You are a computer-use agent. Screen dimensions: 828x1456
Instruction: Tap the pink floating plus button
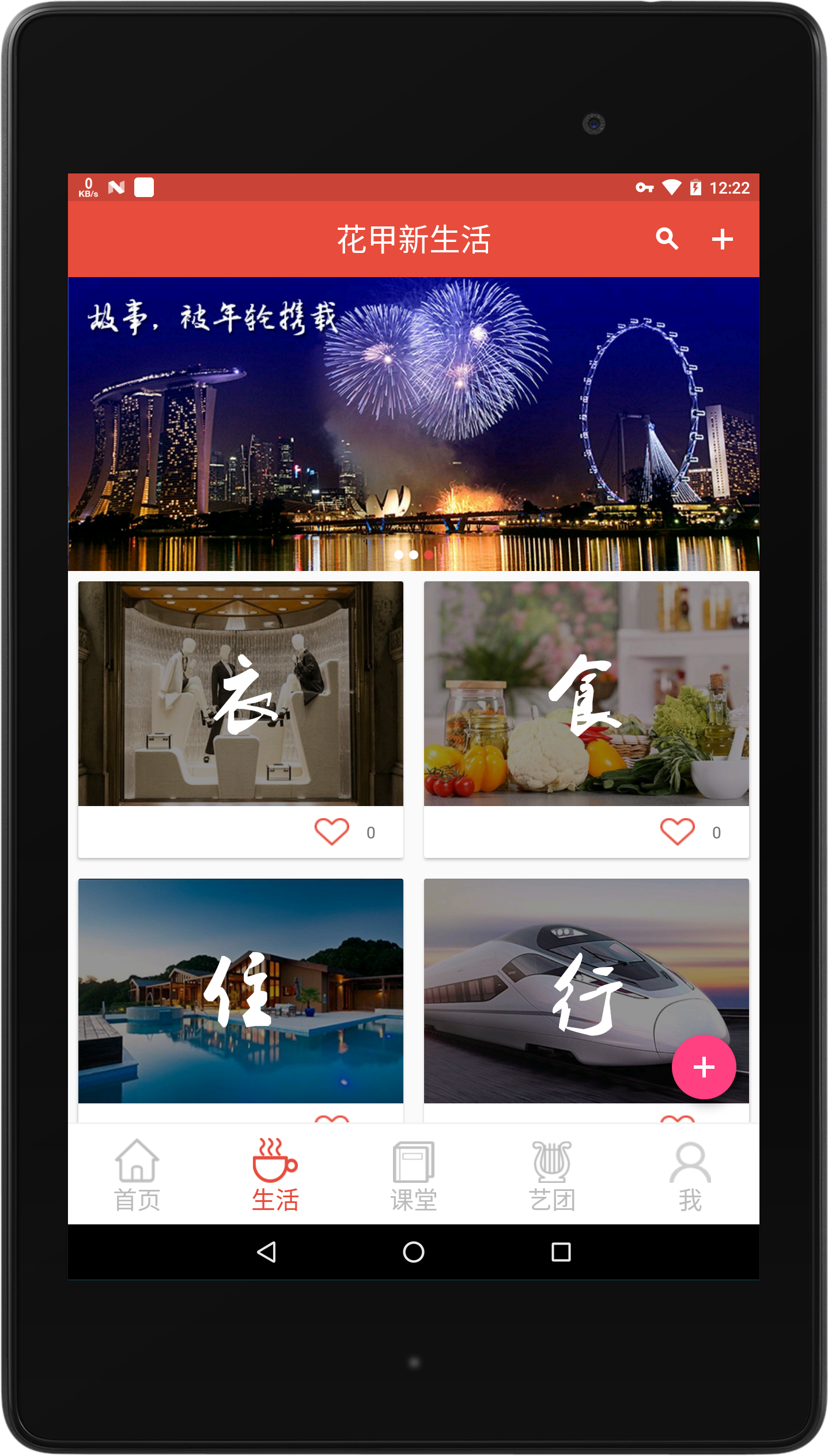pyautogui.click(x=704, y=1067)
